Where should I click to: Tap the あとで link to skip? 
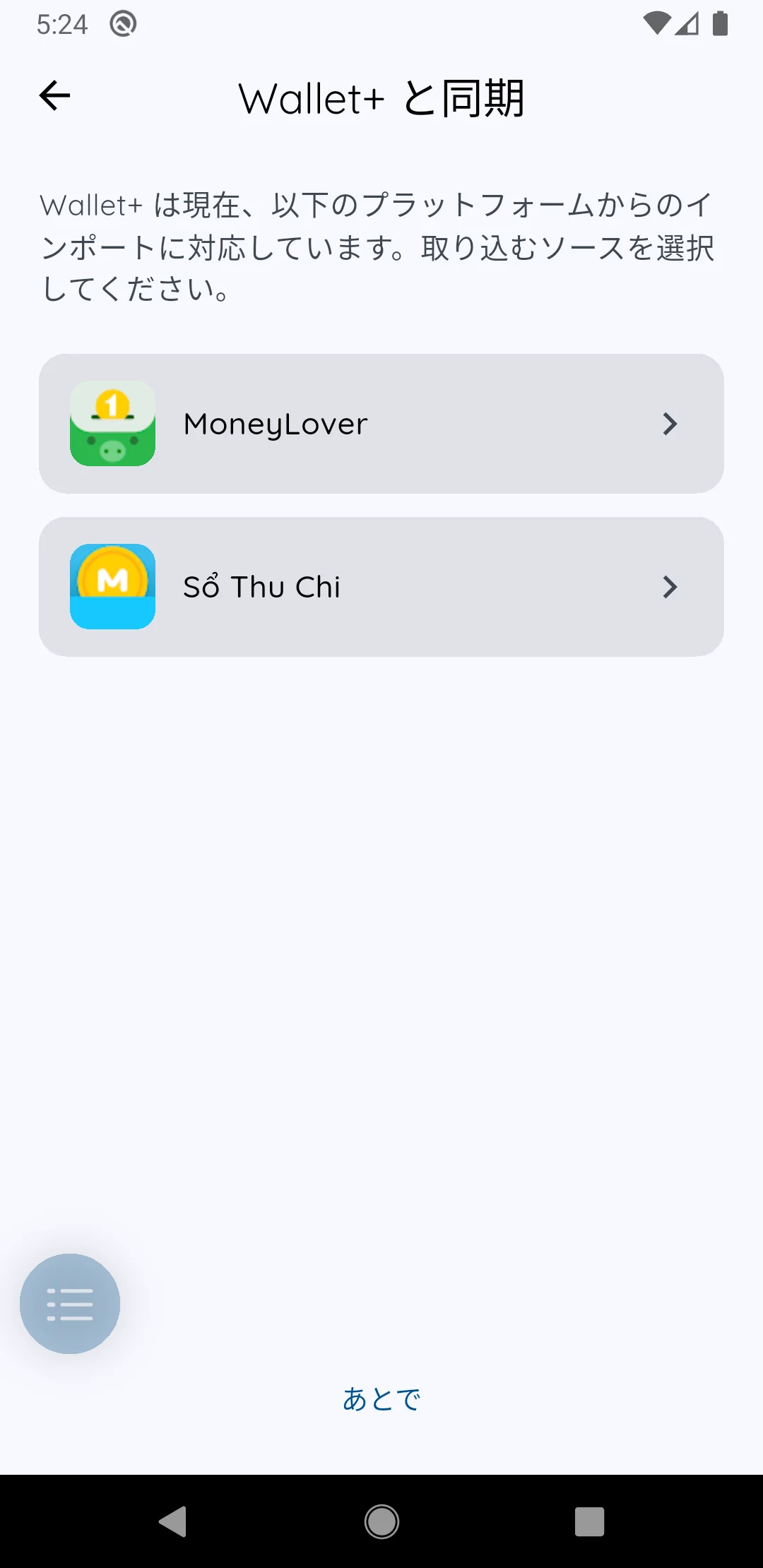point(381,1398)
